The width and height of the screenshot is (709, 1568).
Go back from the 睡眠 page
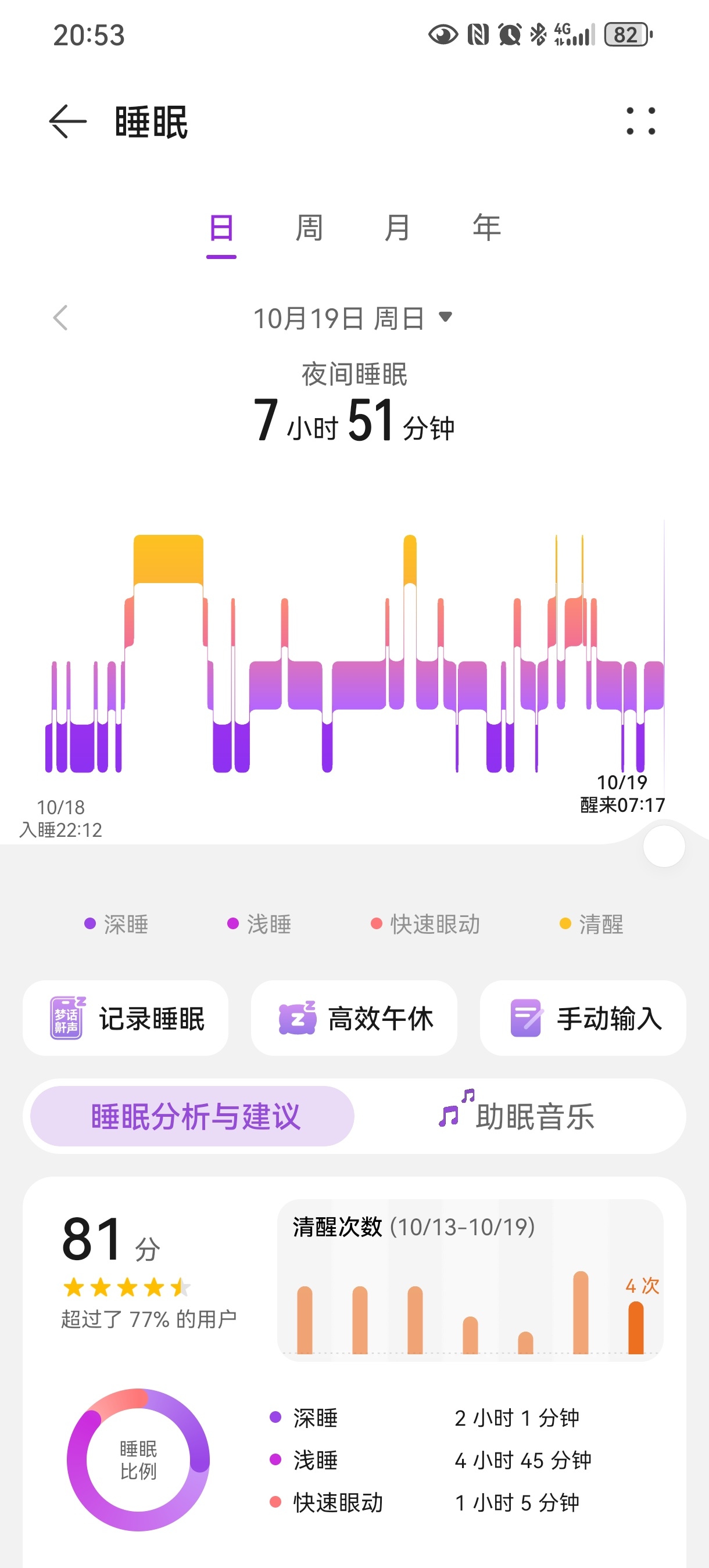click(x=67, y=122)
